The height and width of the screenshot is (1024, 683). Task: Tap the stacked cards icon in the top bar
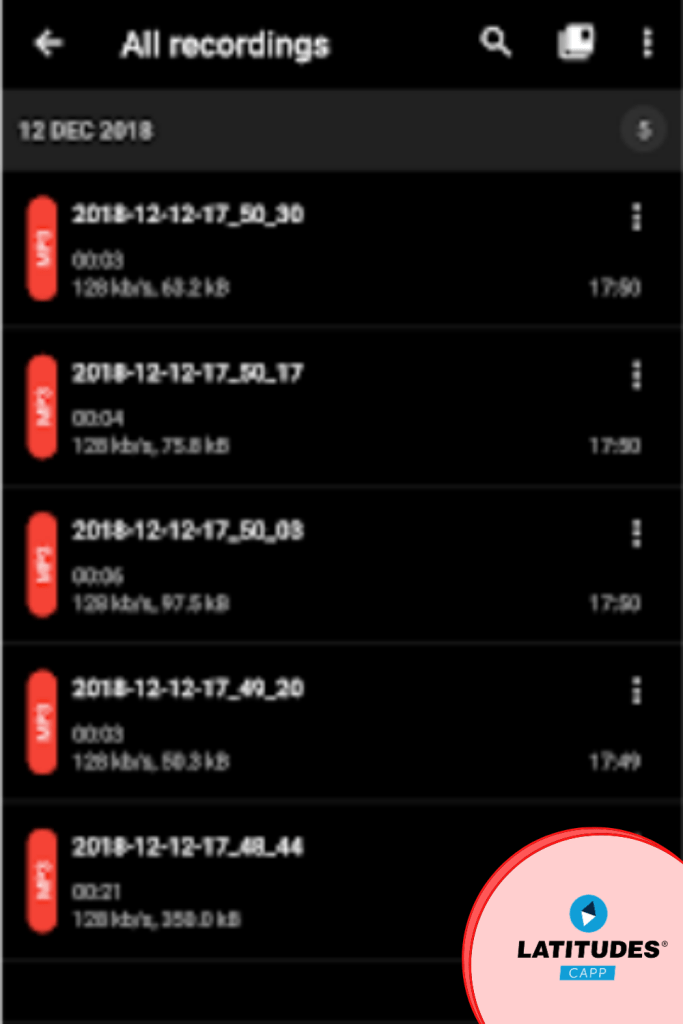coord(575,43)
